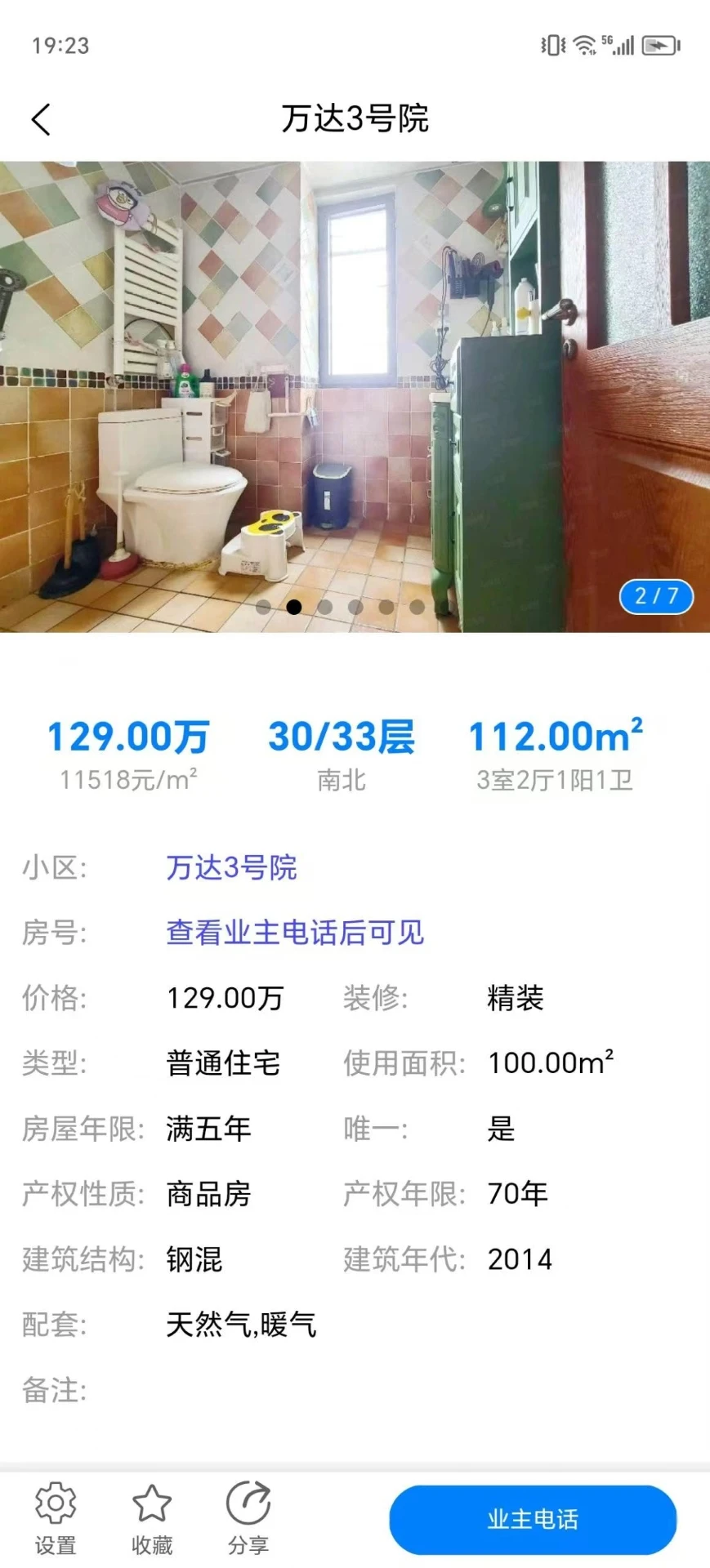Open 设置 settings
The image size is (710, 1568).
pos(55,1517)
